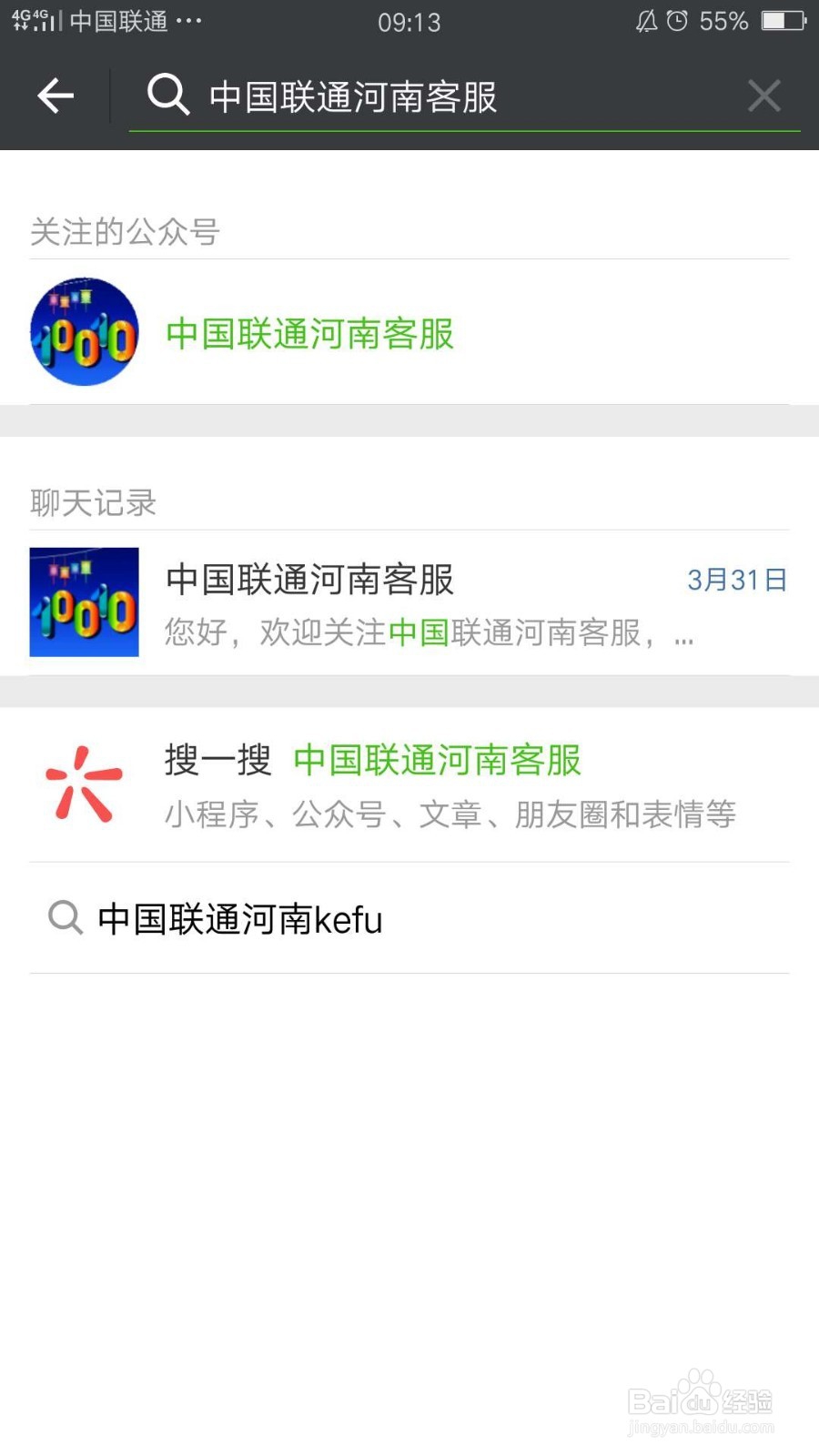Open the followed account 中国联通河南客服
819x1456 pixels.
(x=309, y=333)
